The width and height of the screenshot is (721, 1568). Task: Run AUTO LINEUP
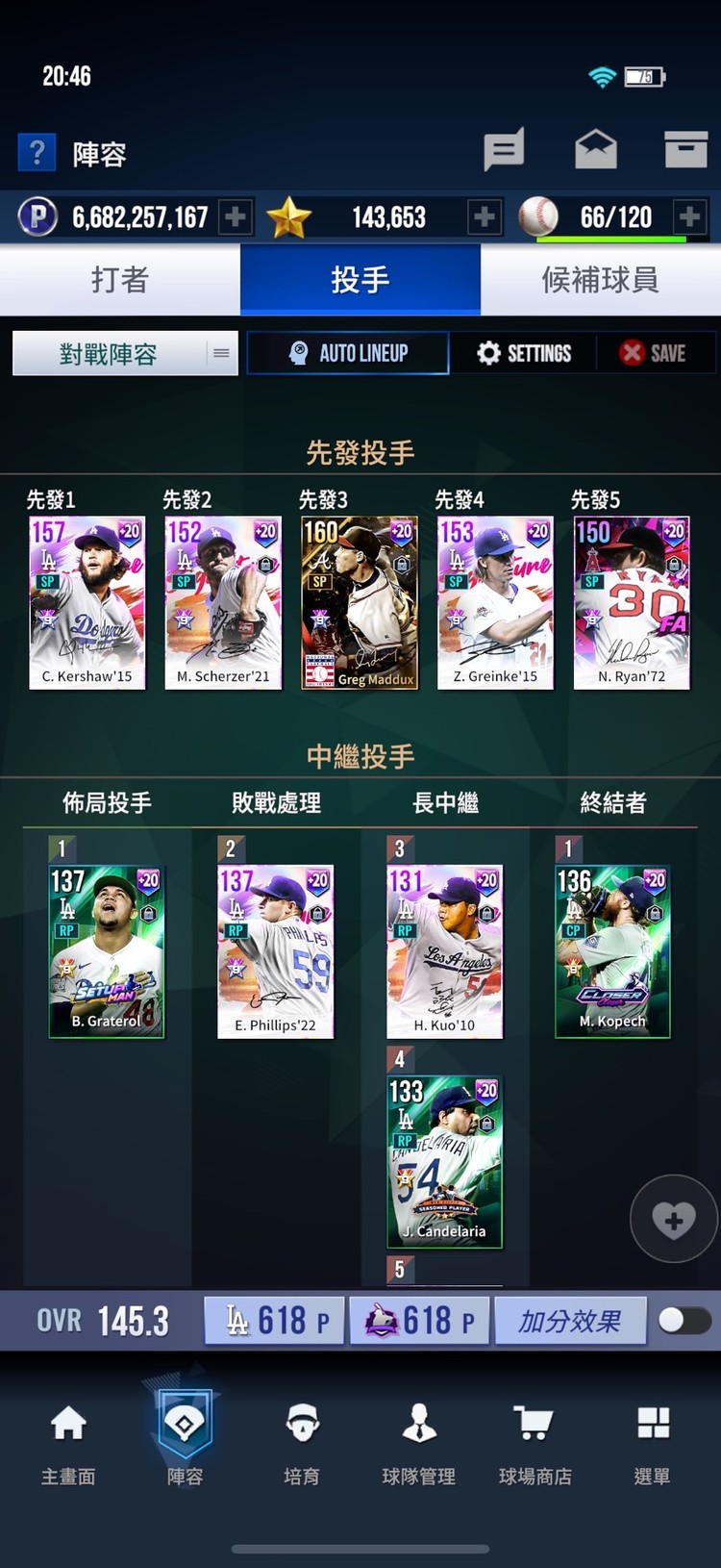(x=348, y=353)
